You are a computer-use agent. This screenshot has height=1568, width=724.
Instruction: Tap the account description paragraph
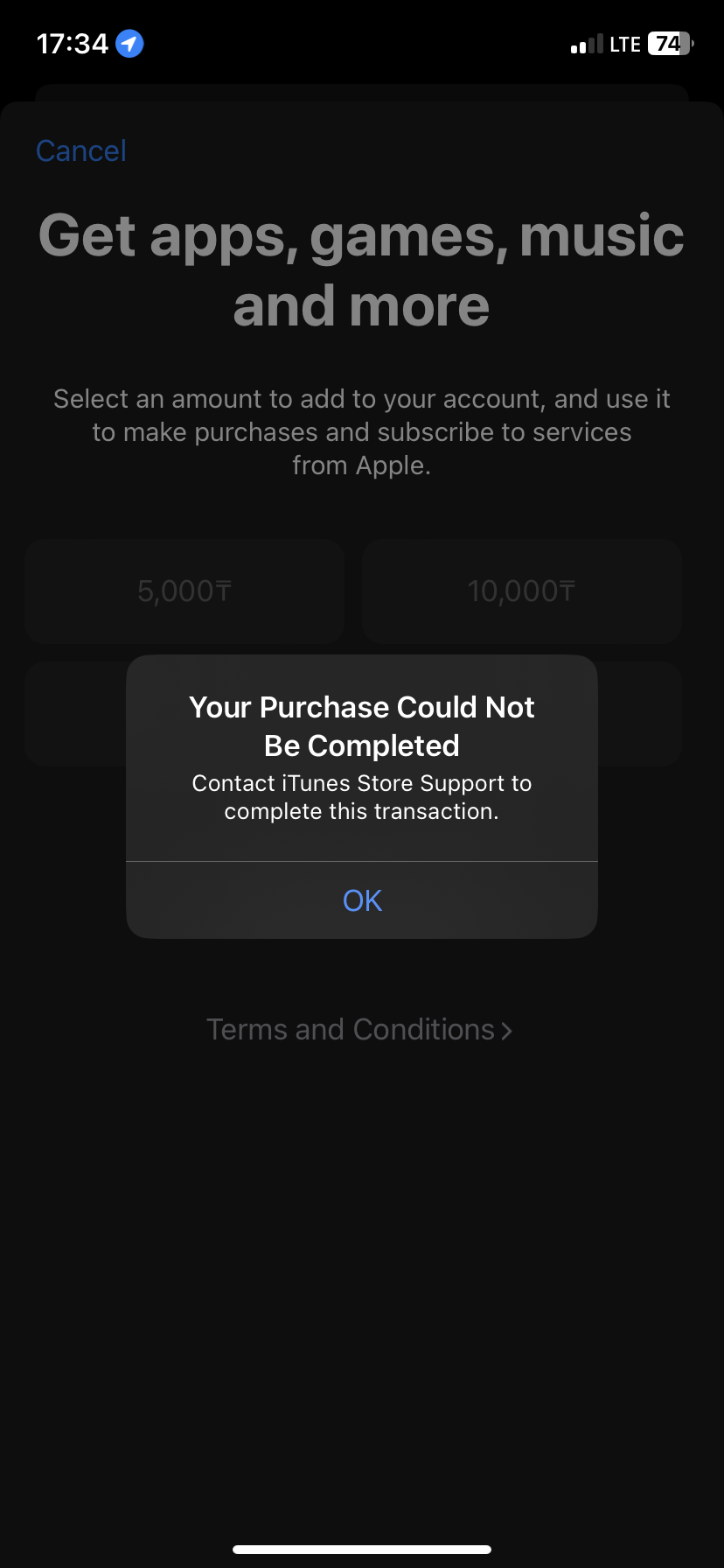pos(361,431)
